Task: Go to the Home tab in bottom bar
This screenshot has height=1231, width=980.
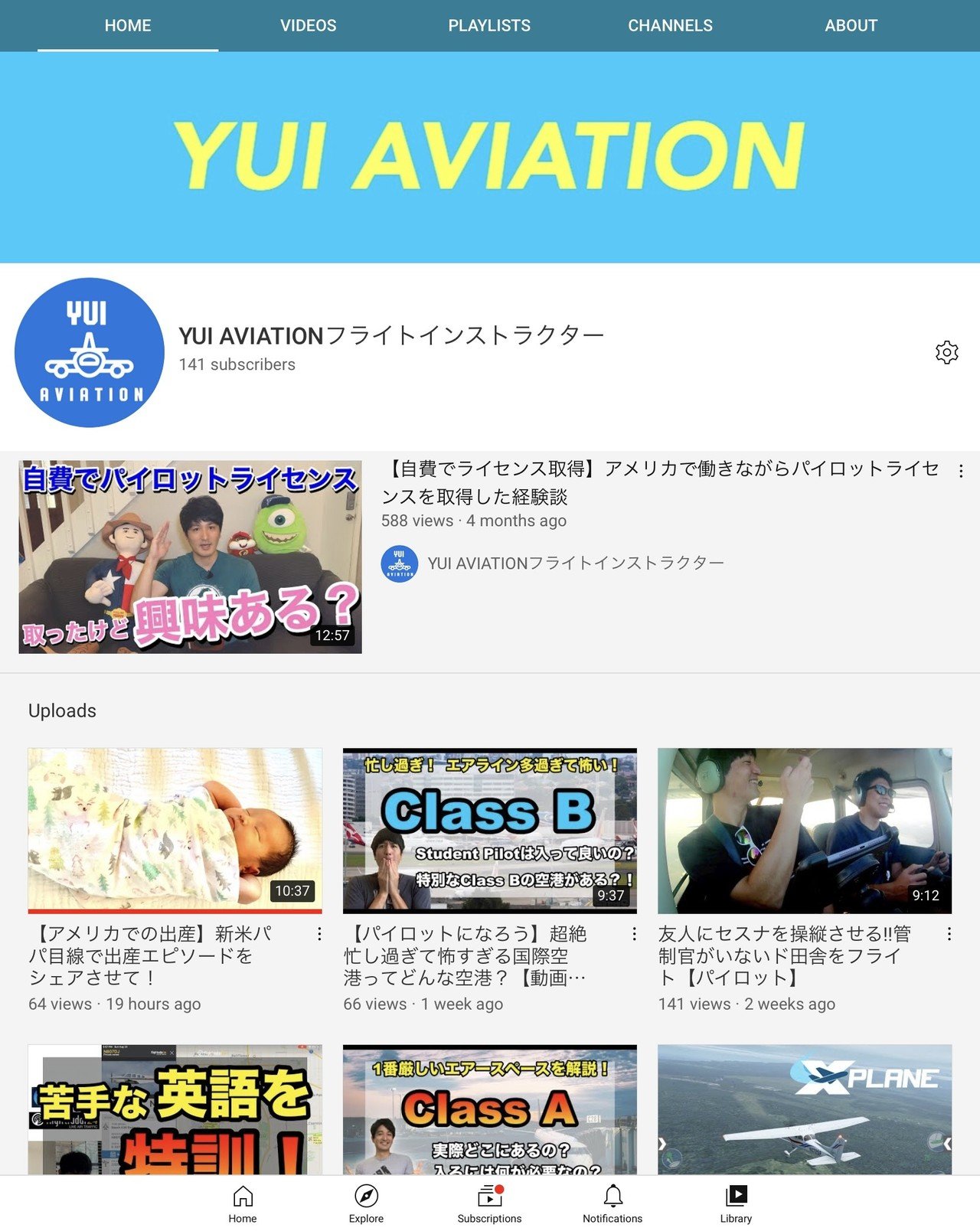Action: 243,1203
